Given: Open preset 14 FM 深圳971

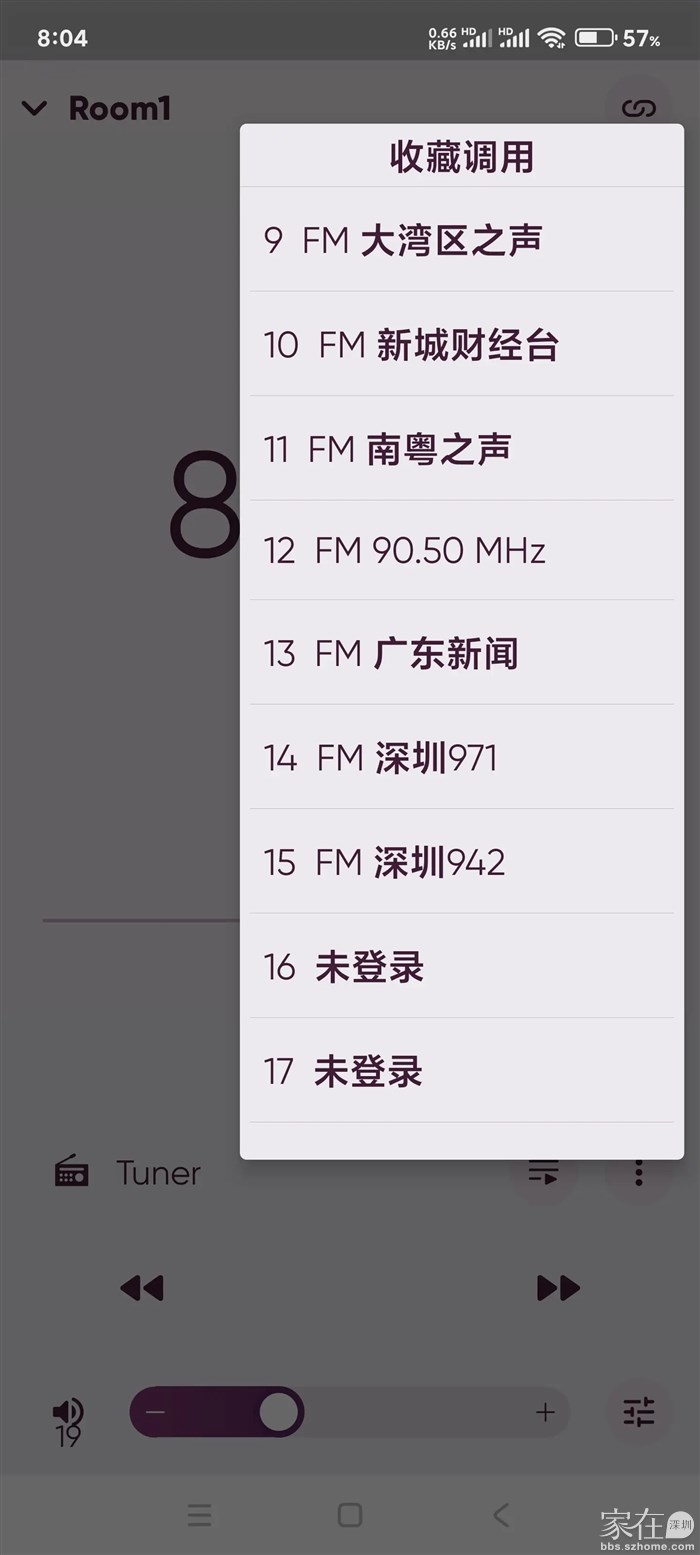Looking at the screenshot, I should pyautogui.click(x=461, y=758).
